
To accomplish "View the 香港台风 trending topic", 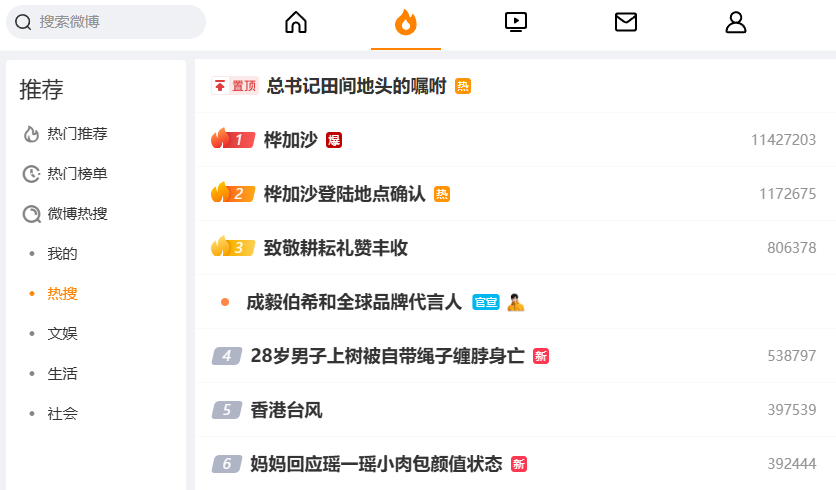I will (x=286, y=410).
